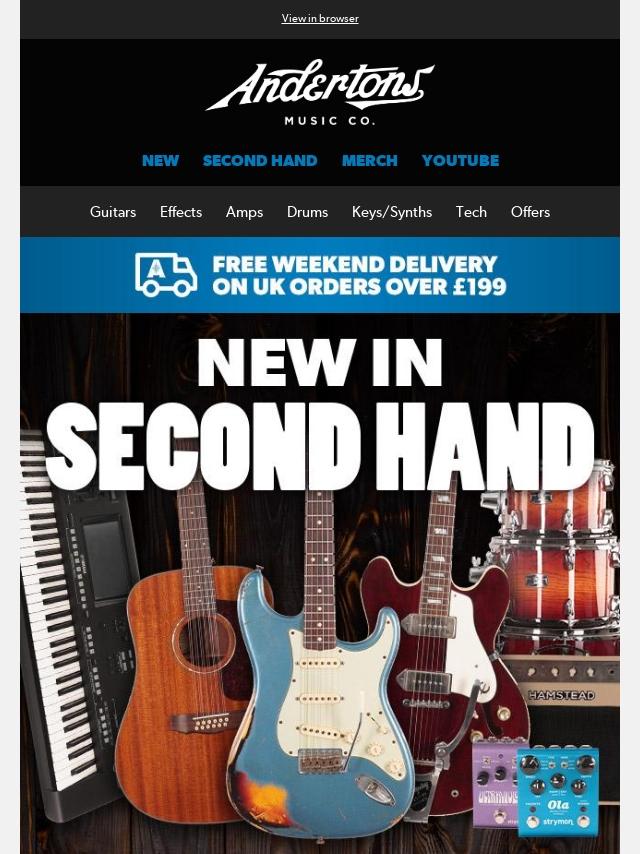Visit the YOUTUBE link
This screenshot has height=854, width=640.
pos(460,161)
